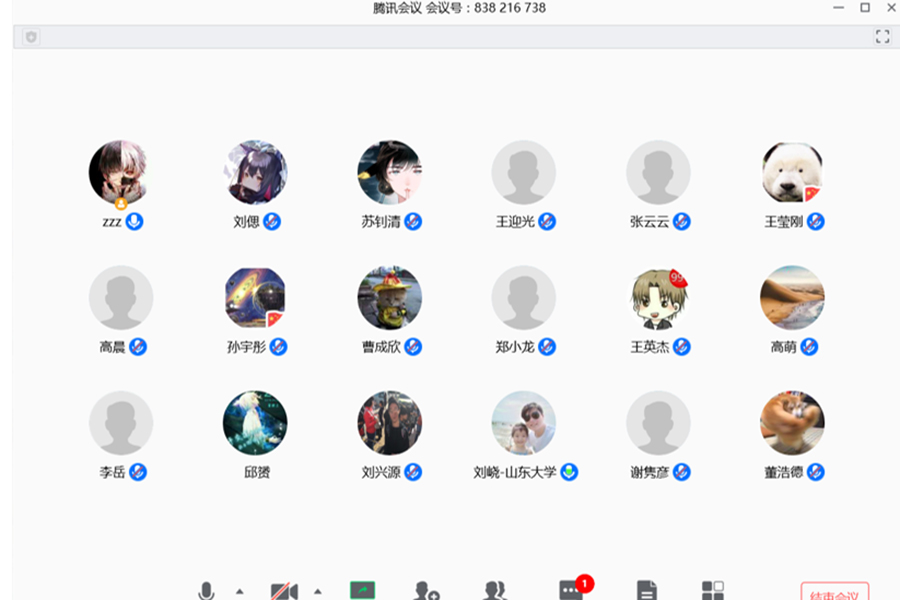Turn on the camera
The width and height of the screenshot is (900, 600).
284,591
